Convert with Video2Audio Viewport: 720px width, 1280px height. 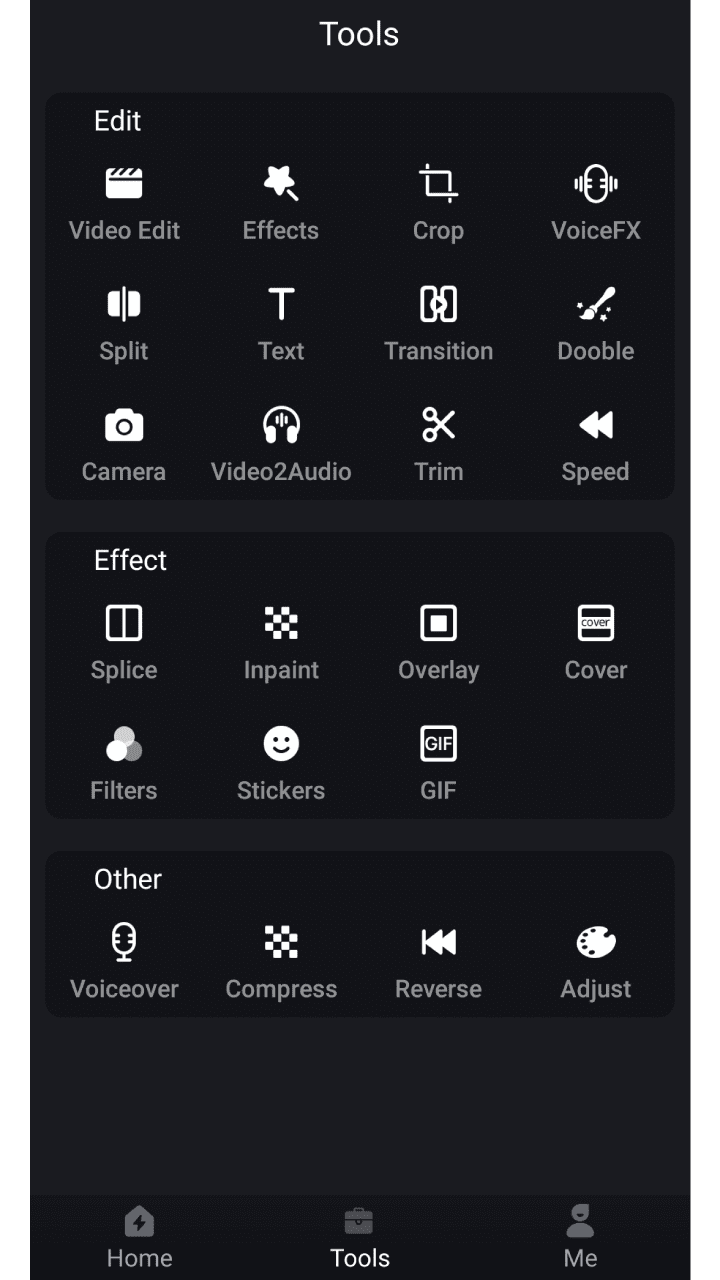281,444
